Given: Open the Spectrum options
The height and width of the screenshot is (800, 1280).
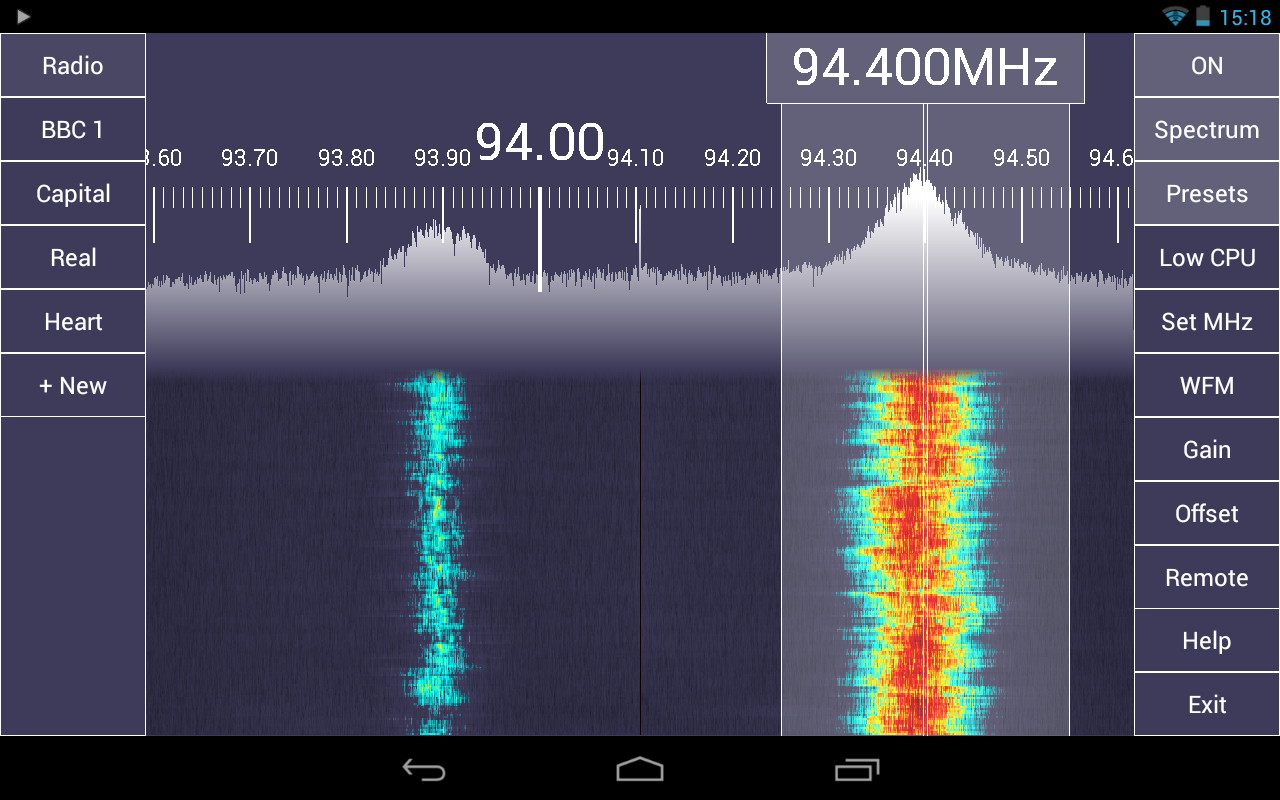Looking at the screenshot, I should 1207,130.
